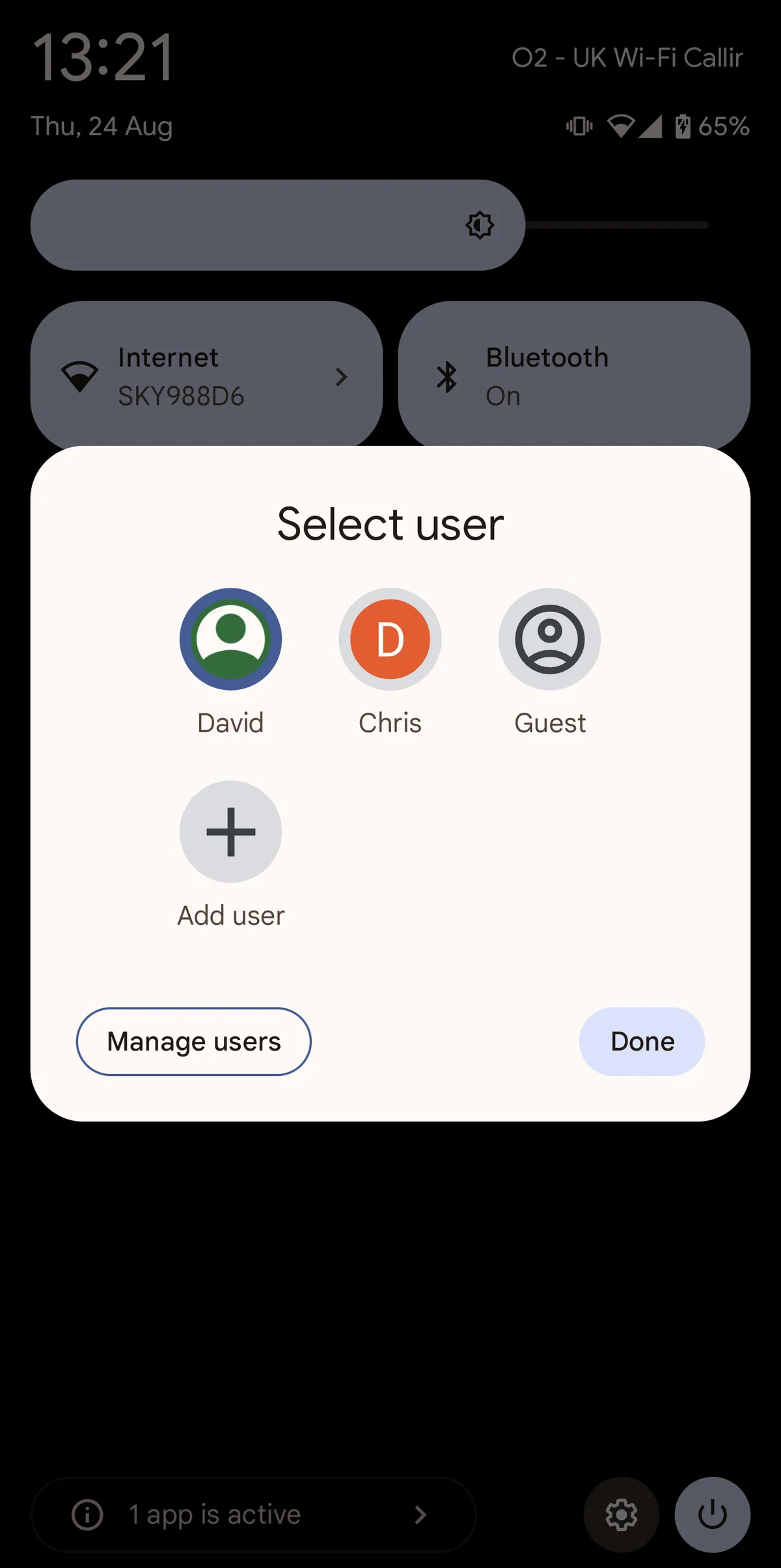
Task: View the 1 app is active notice
Action: (x=253, y=1515)
